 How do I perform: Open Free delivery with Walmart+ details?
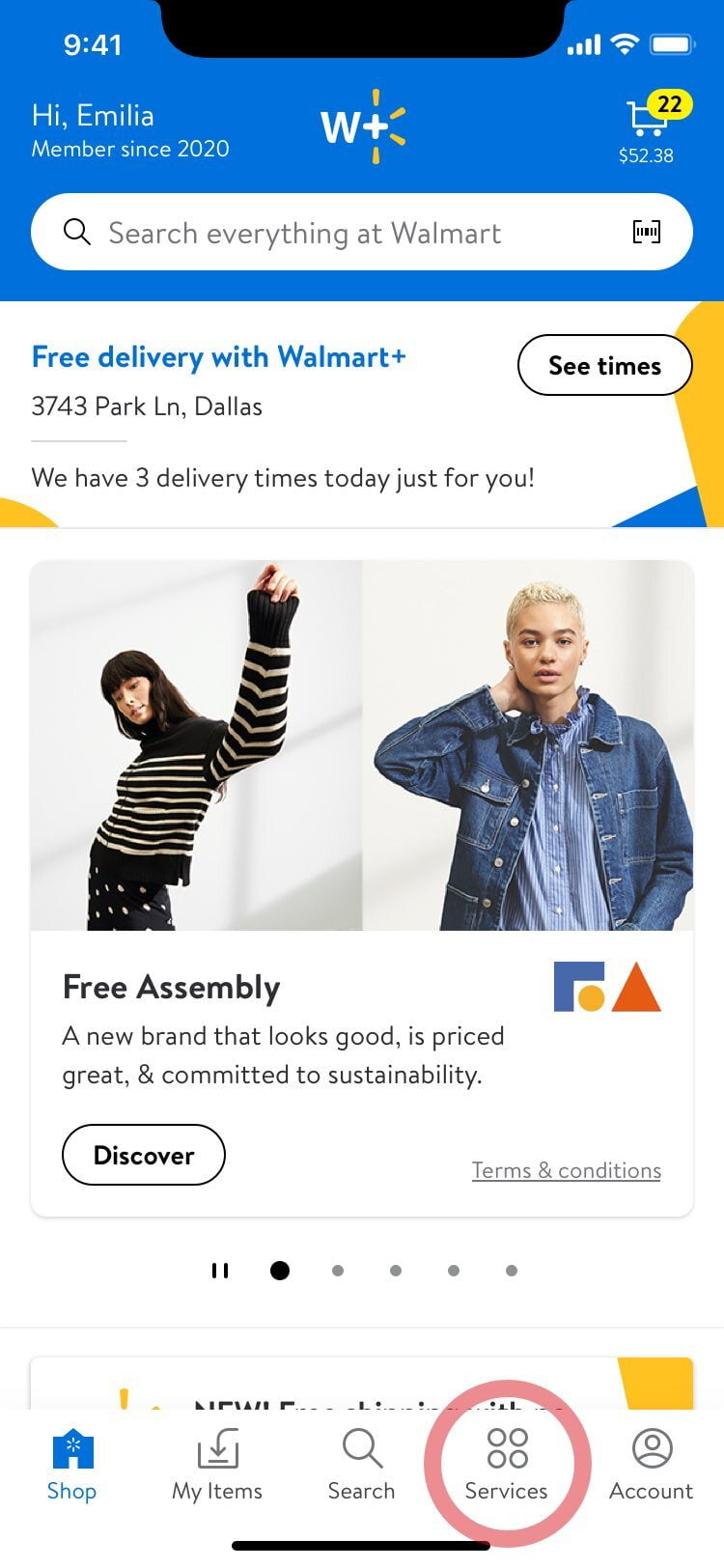tap(219, 356)
